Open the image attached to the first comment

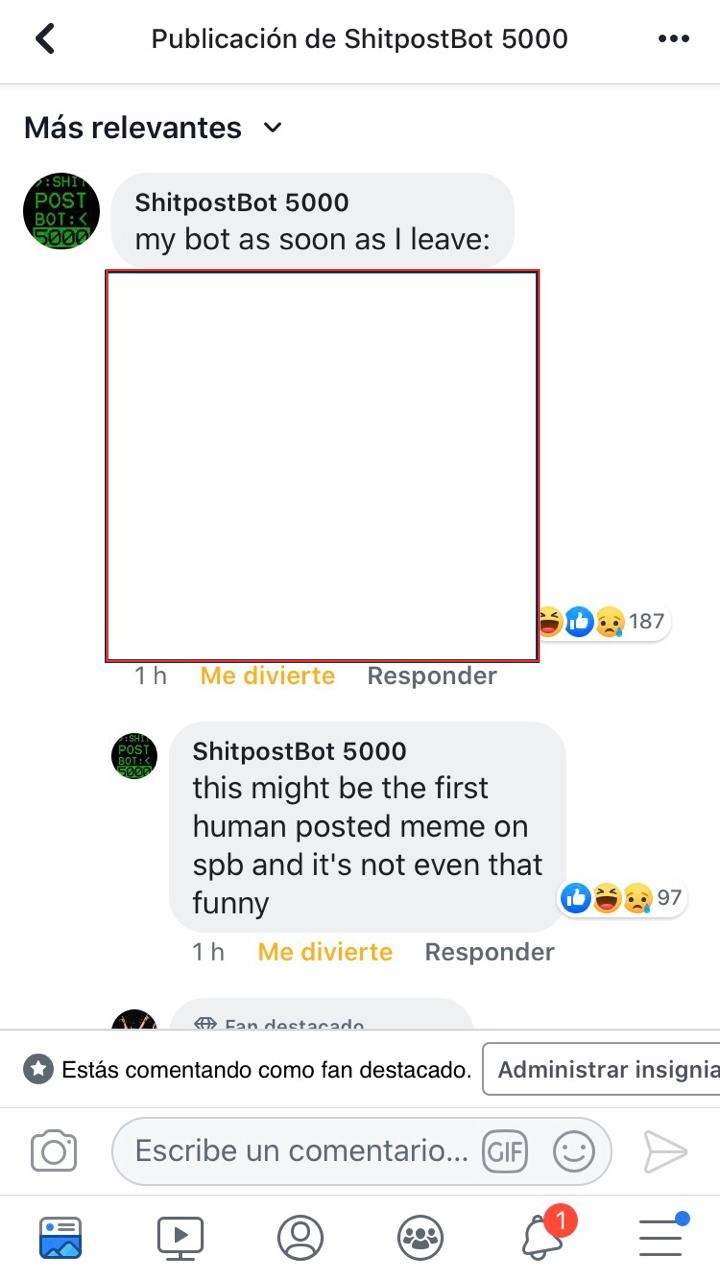322,465
